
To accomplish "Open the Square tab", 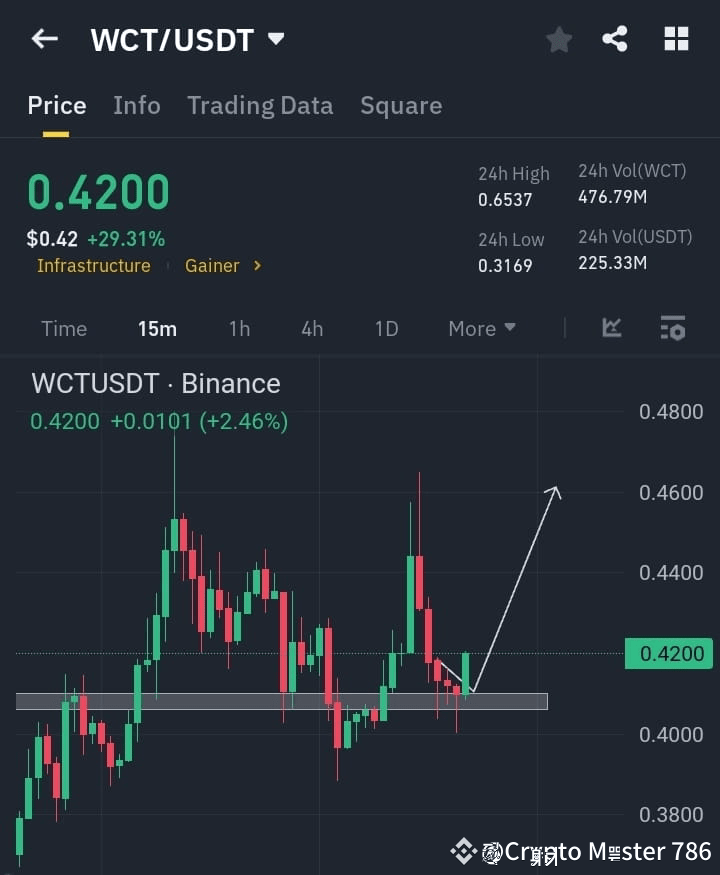I will [x=401, y=105].
